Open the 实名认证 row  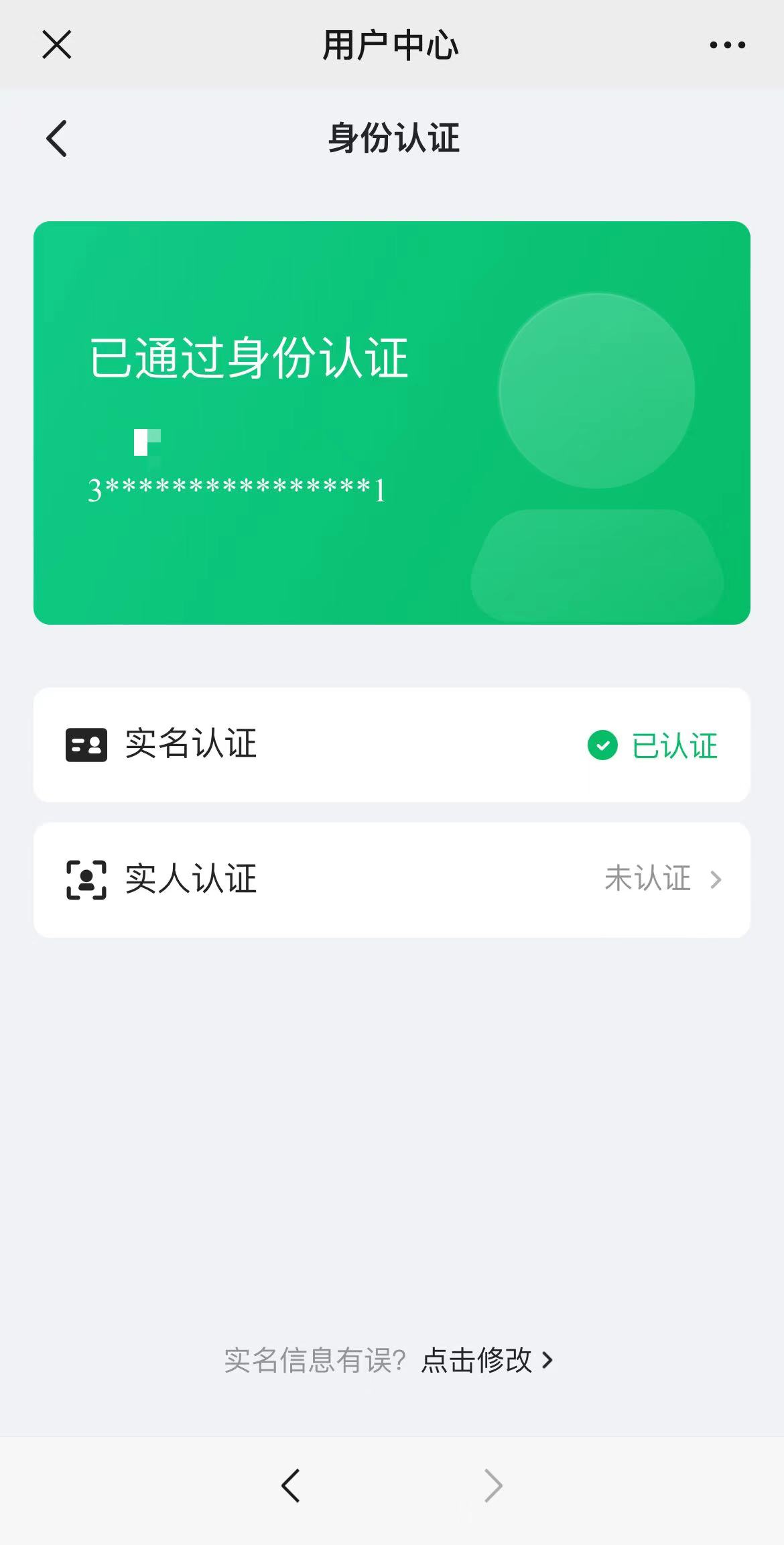[x=392, y=745]
